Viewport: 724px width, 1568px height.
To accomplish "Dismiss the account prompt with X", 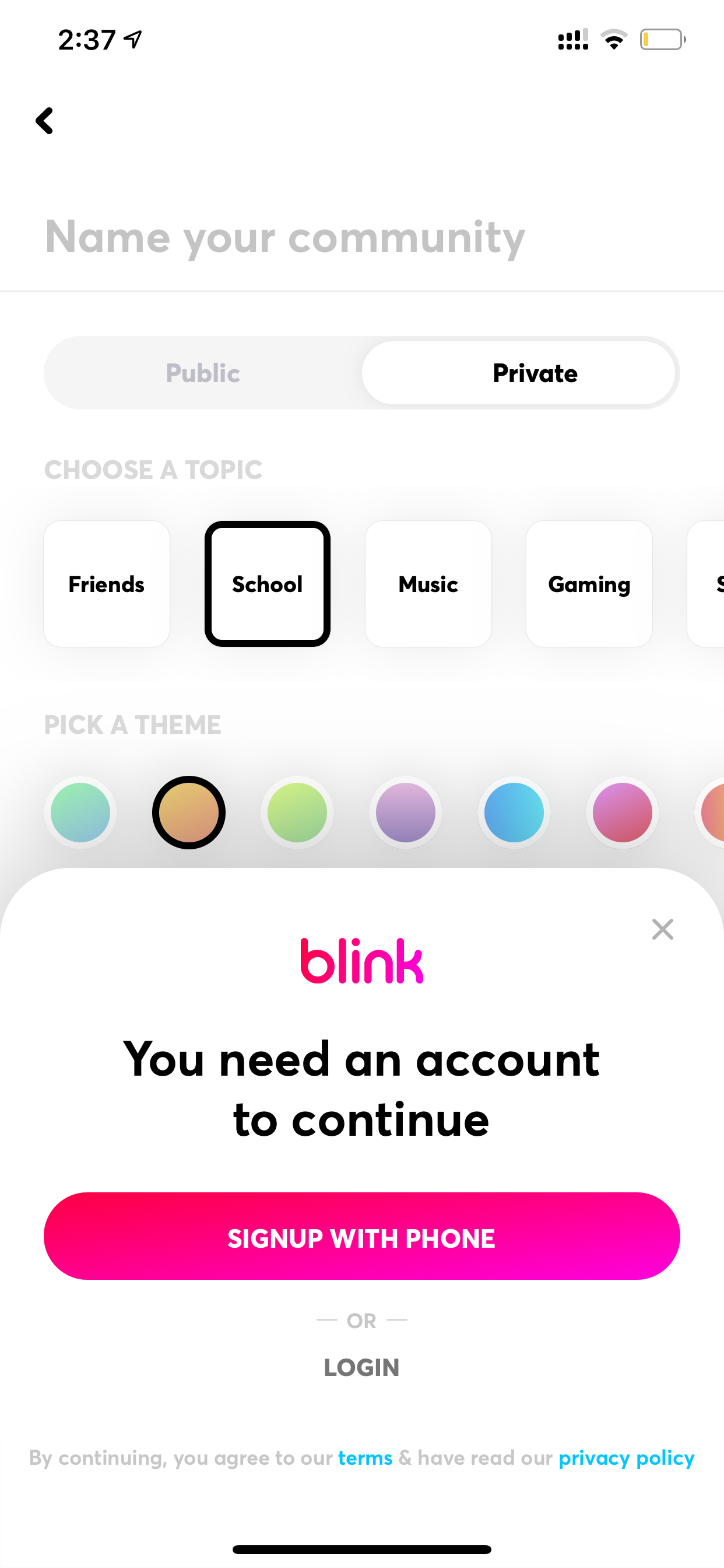I will [663, 929].
